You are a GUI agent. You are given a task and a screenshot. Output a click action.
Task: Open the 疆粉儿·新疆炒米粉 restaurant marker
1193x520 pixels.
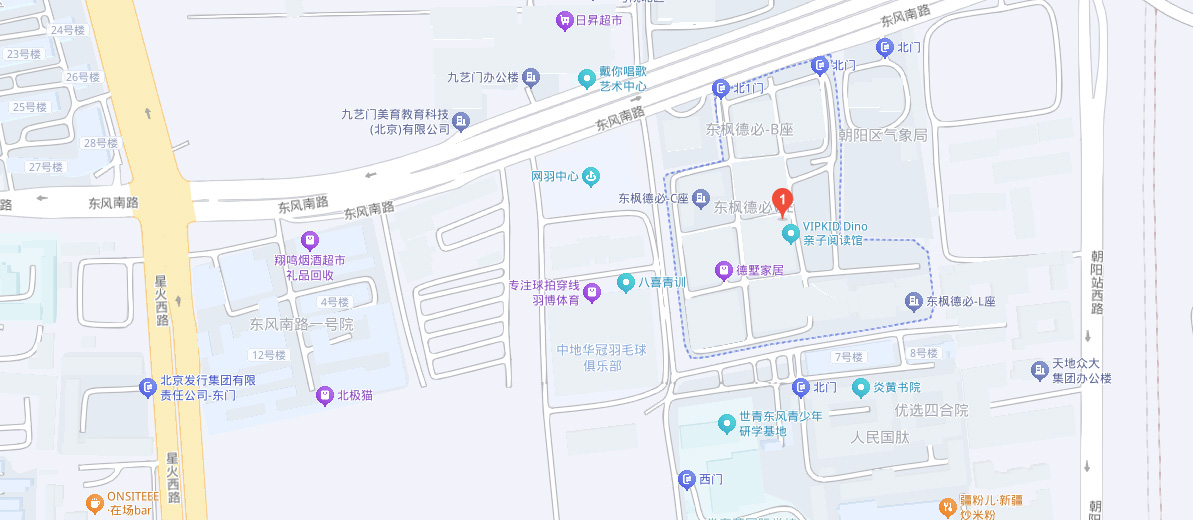click(x=947, y=507)
